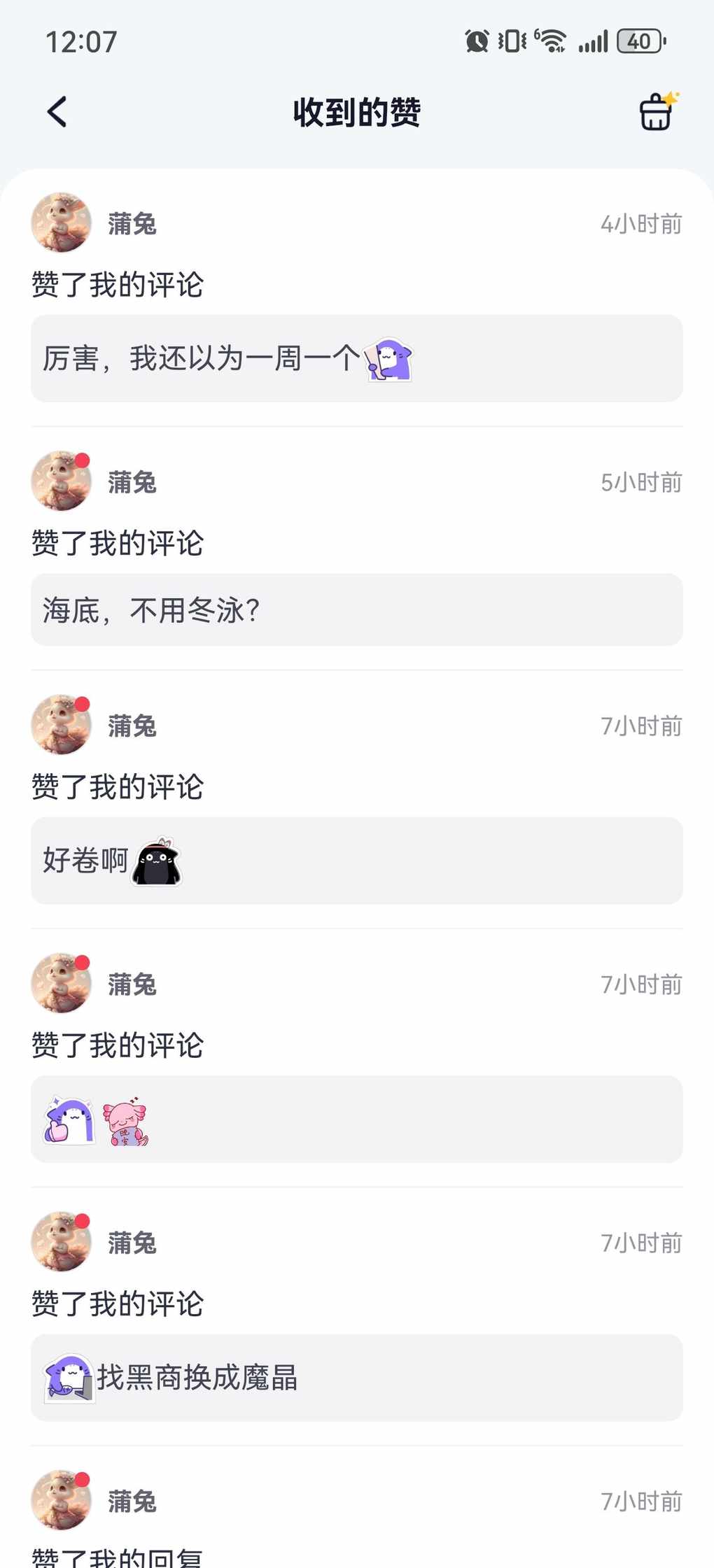View 蒲兔's avatar from 4小时前 like
This screenshot has width=714, height=1568.
pos(62,223)
